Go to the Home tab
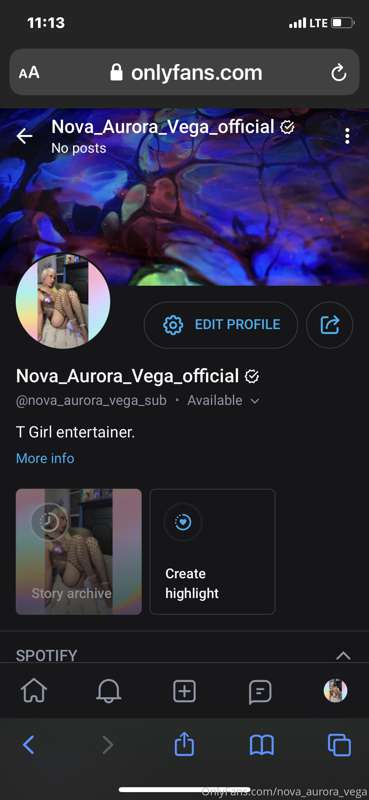Screen dimensions: 369x800 point(34,691)
